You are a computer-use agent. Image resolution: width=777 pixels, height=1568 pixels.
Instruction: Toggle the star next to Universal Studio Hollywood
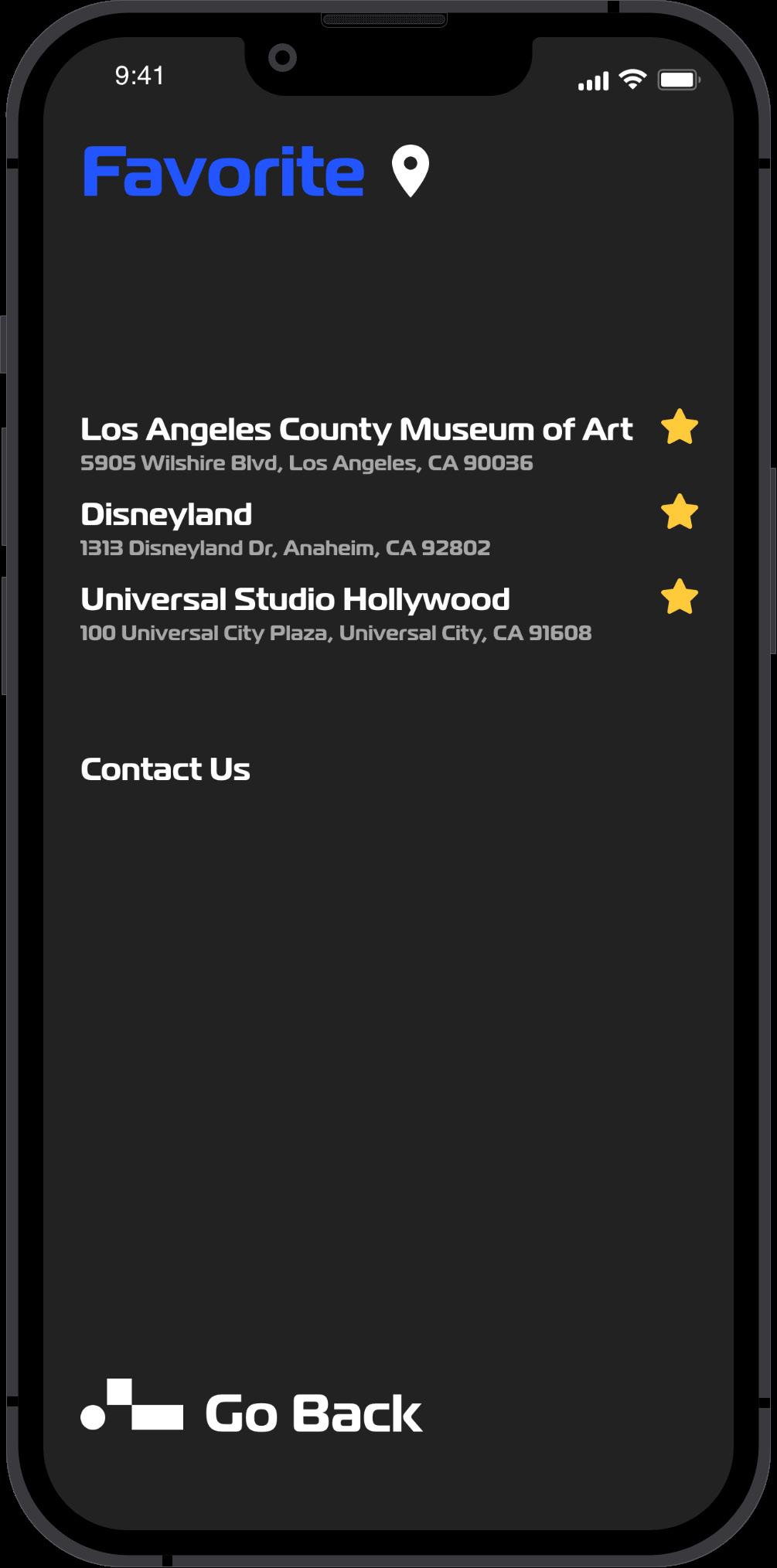(680, 597)
